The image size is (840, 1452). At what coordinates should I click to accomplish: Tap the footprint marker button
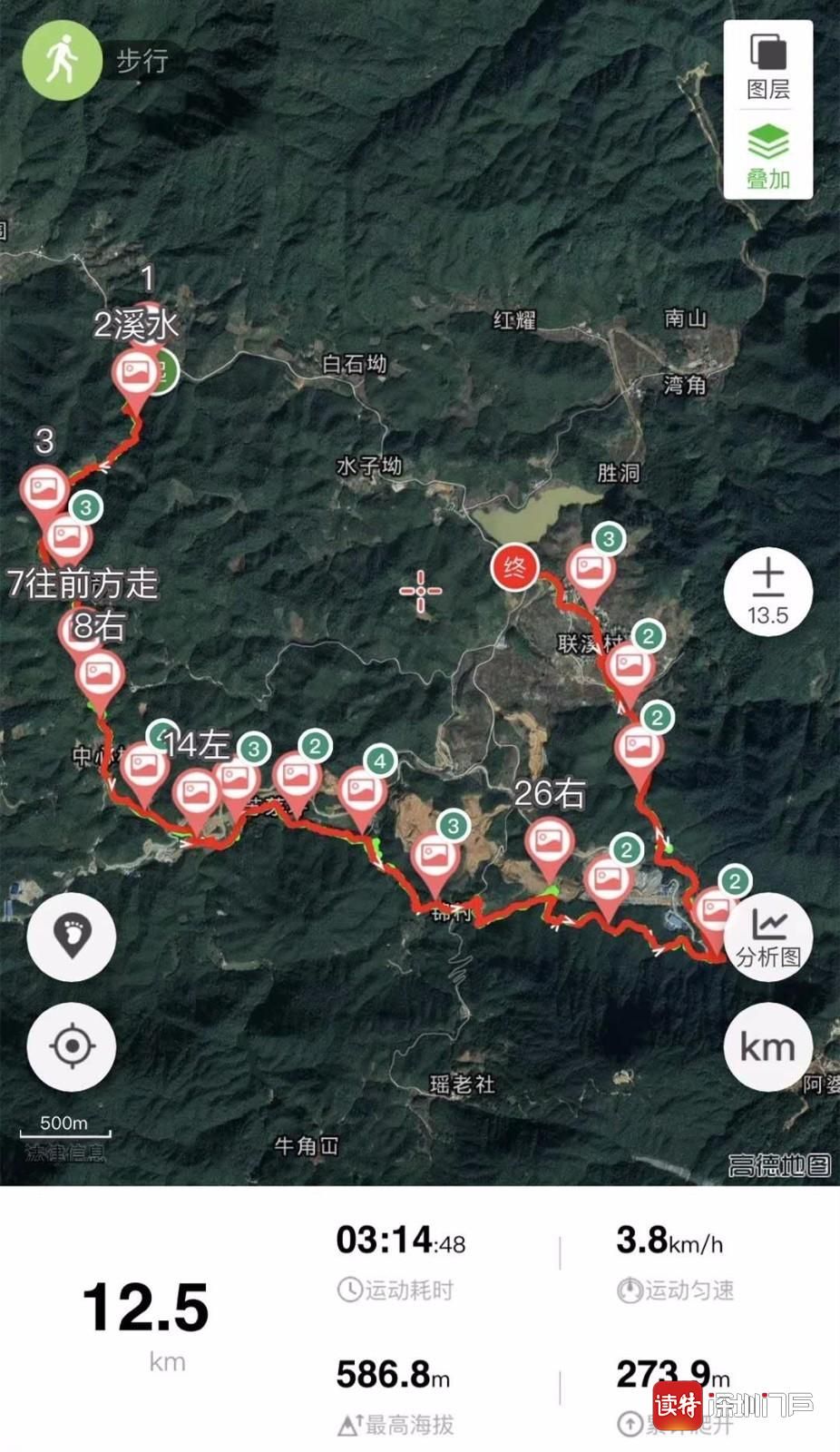(72, 936)
